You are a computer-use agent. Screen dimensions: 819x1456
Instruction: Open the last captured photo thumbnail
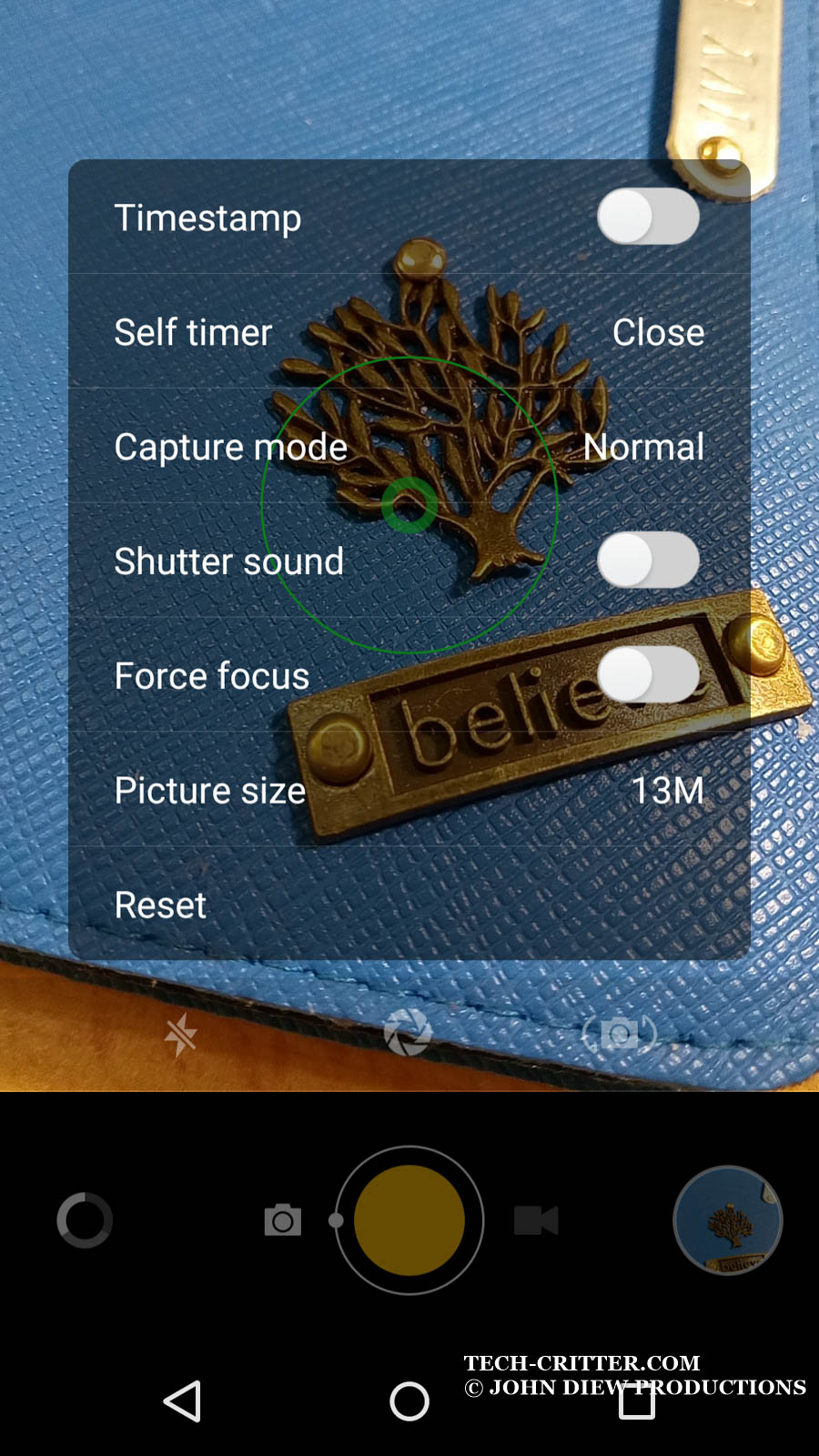tap(728, 1220)
